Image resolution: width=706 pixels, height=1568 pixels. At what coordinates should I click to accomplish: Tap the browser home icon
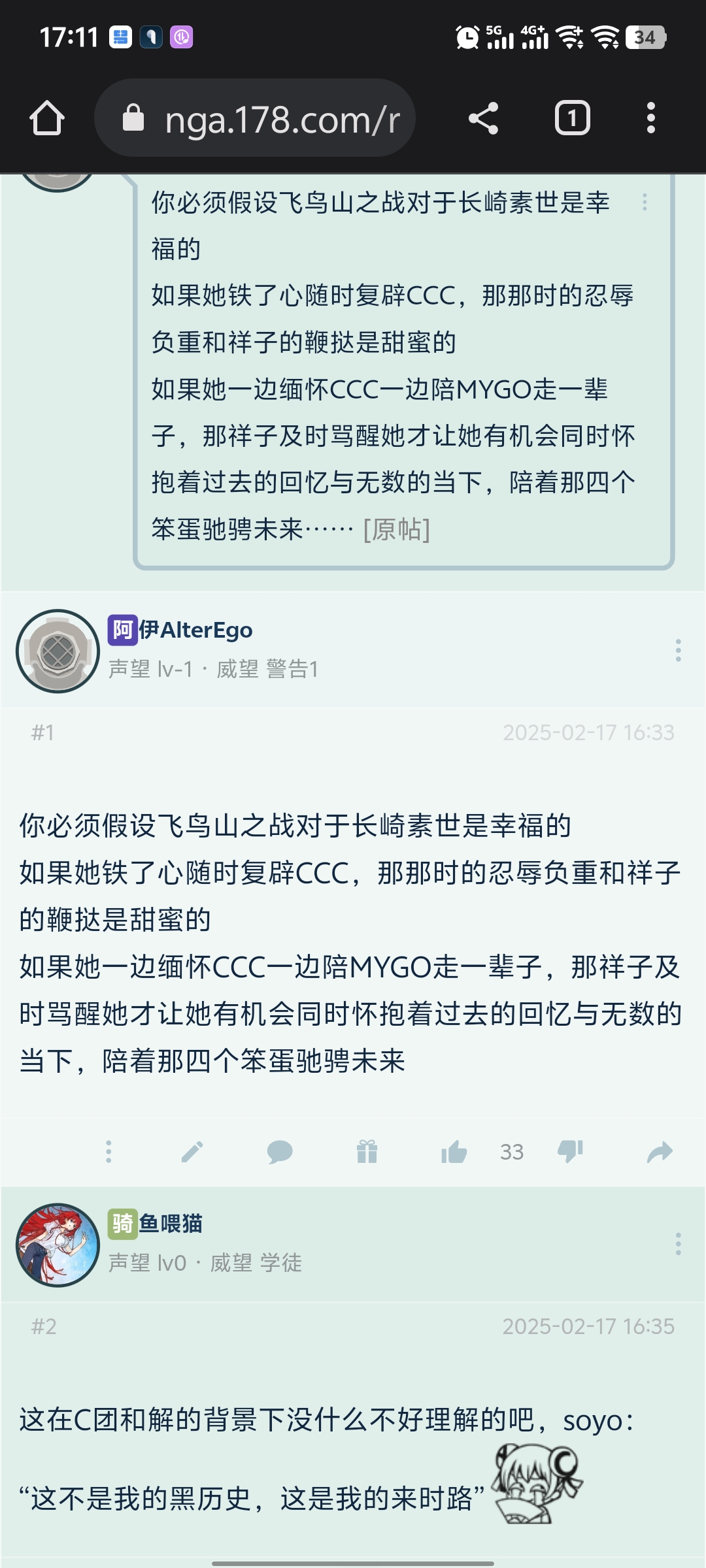coord(46,118)
